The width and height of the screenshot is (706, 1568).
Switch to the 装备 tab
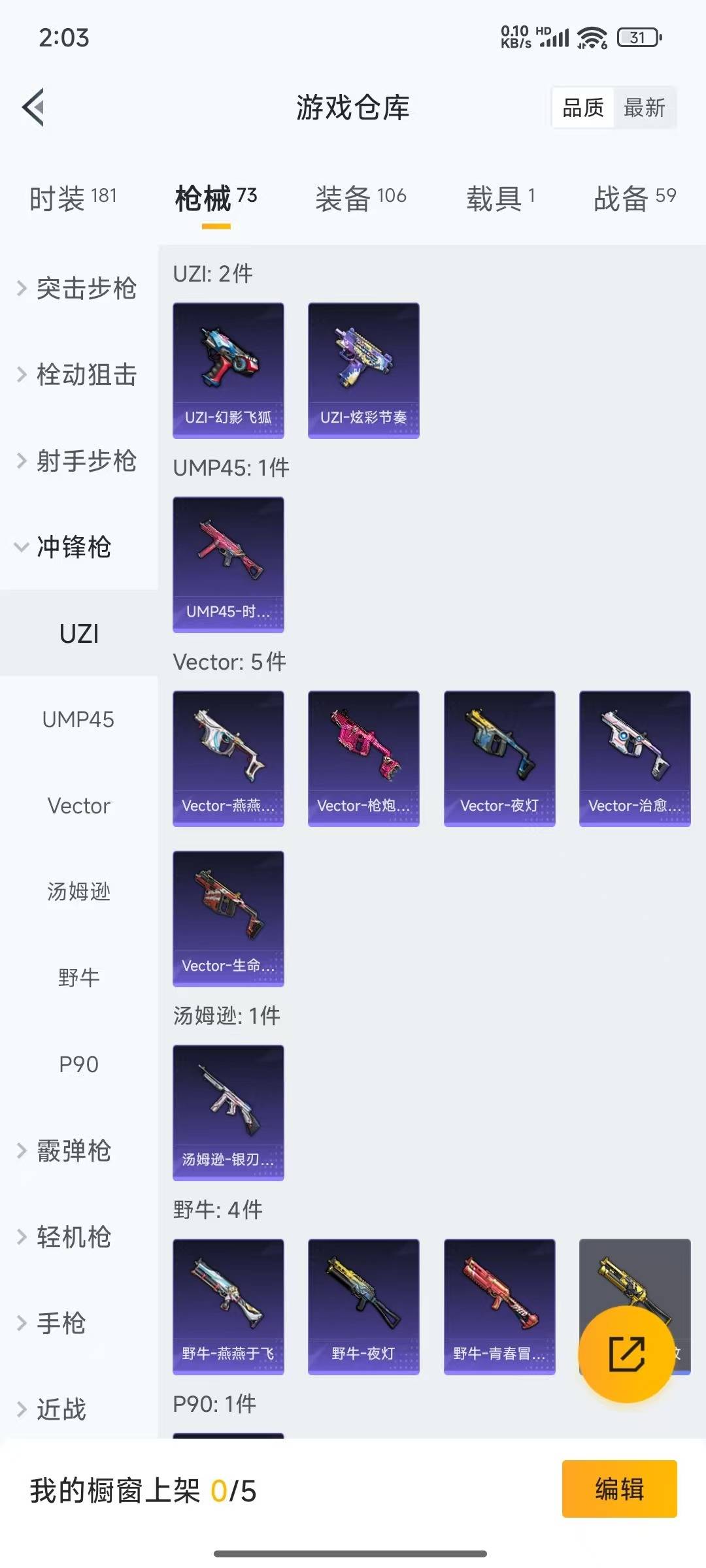(x=360, y=198)
